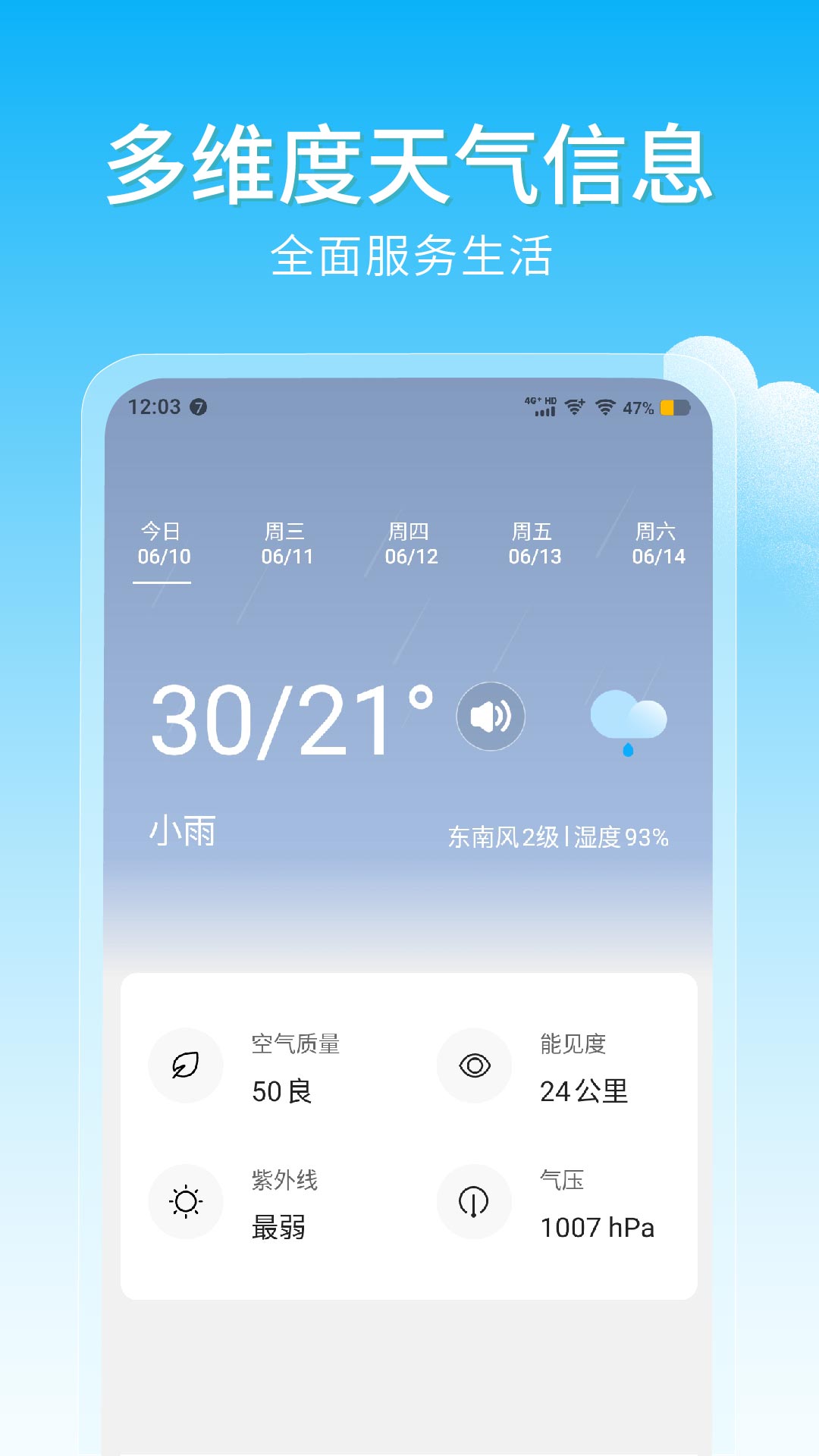Select the 周六 06/14 forecast tab

coord(658,542)
